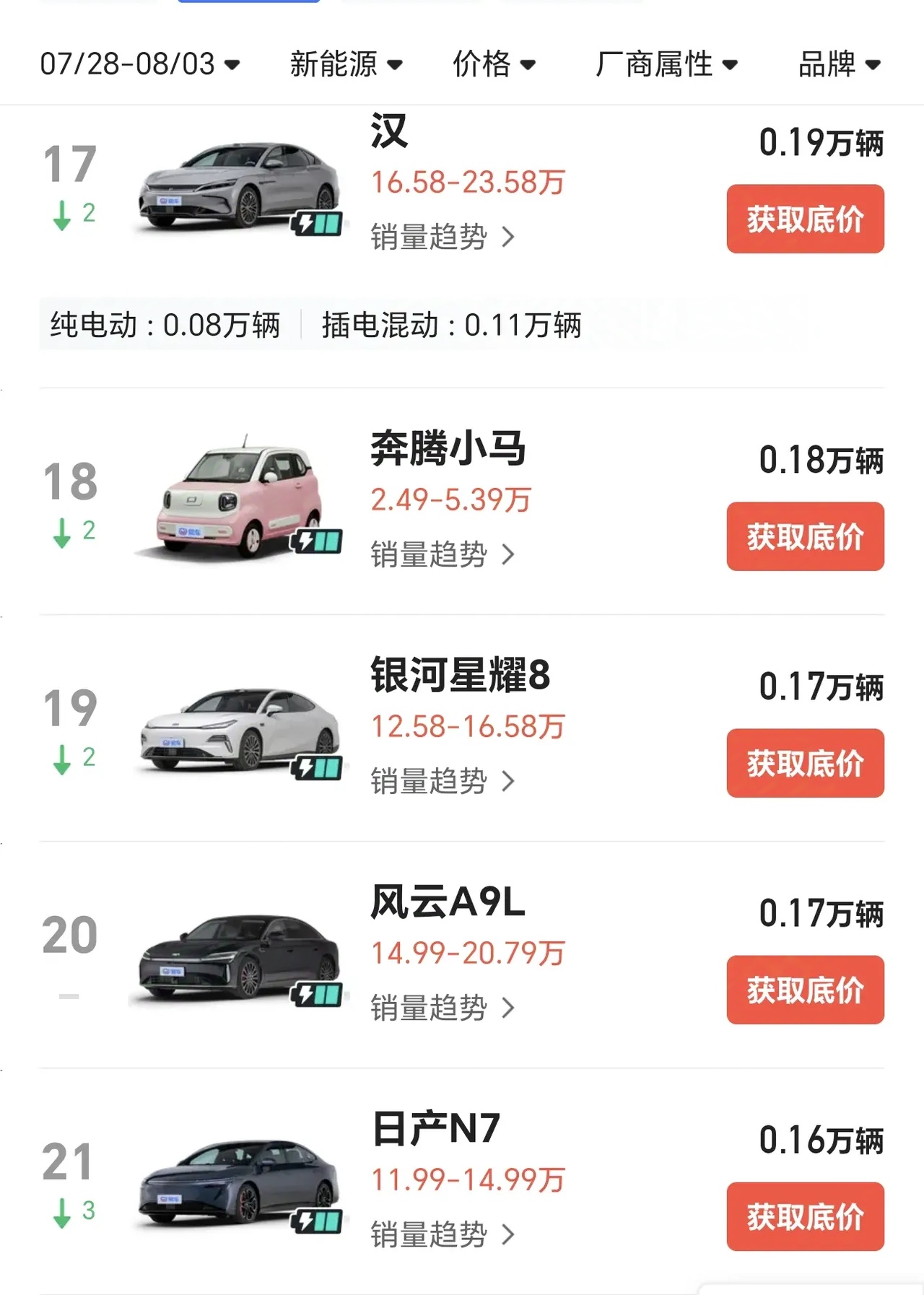
Task: Get the lowest price for 奔腾小马
Action: pyautogui.click(x=805, y=536)
